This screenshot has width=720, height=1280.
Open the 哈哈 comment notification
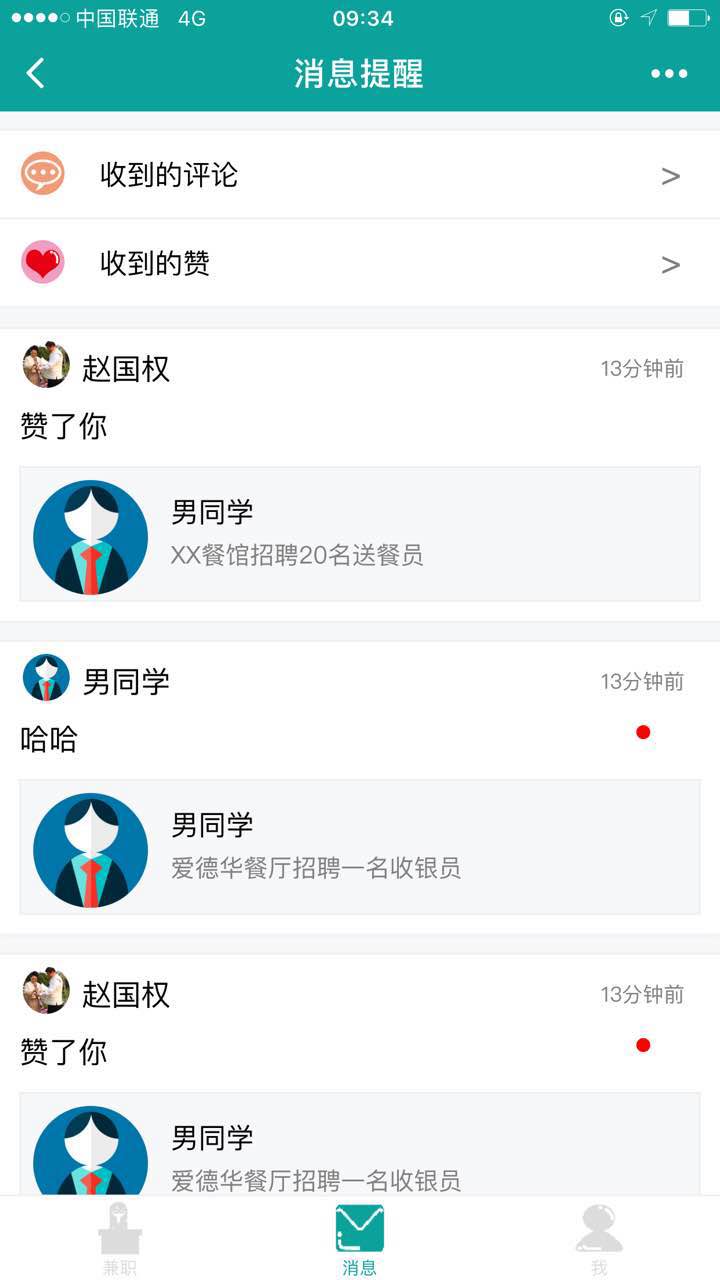tap(300, 740)
